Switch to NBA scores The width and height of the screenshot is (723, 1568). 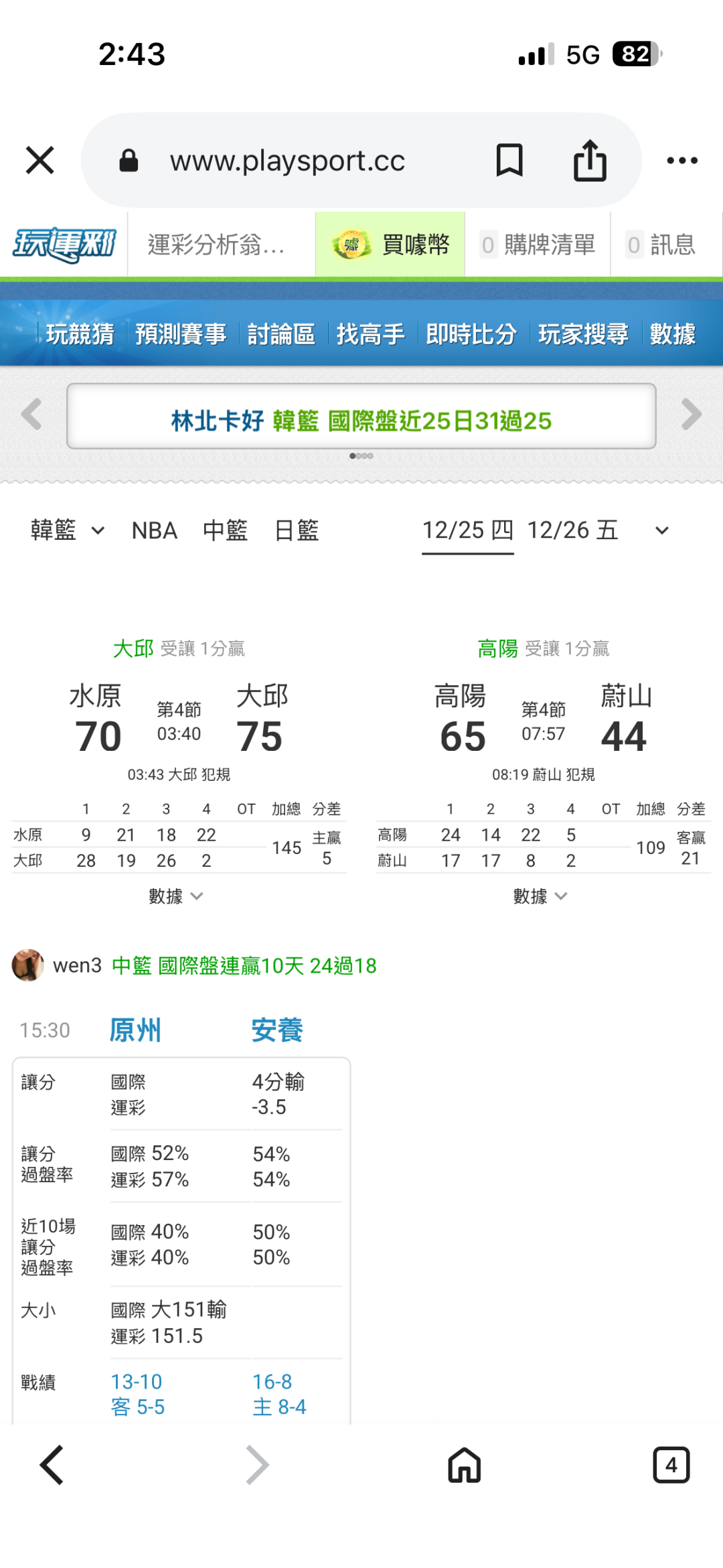click(x=155, y=530)
